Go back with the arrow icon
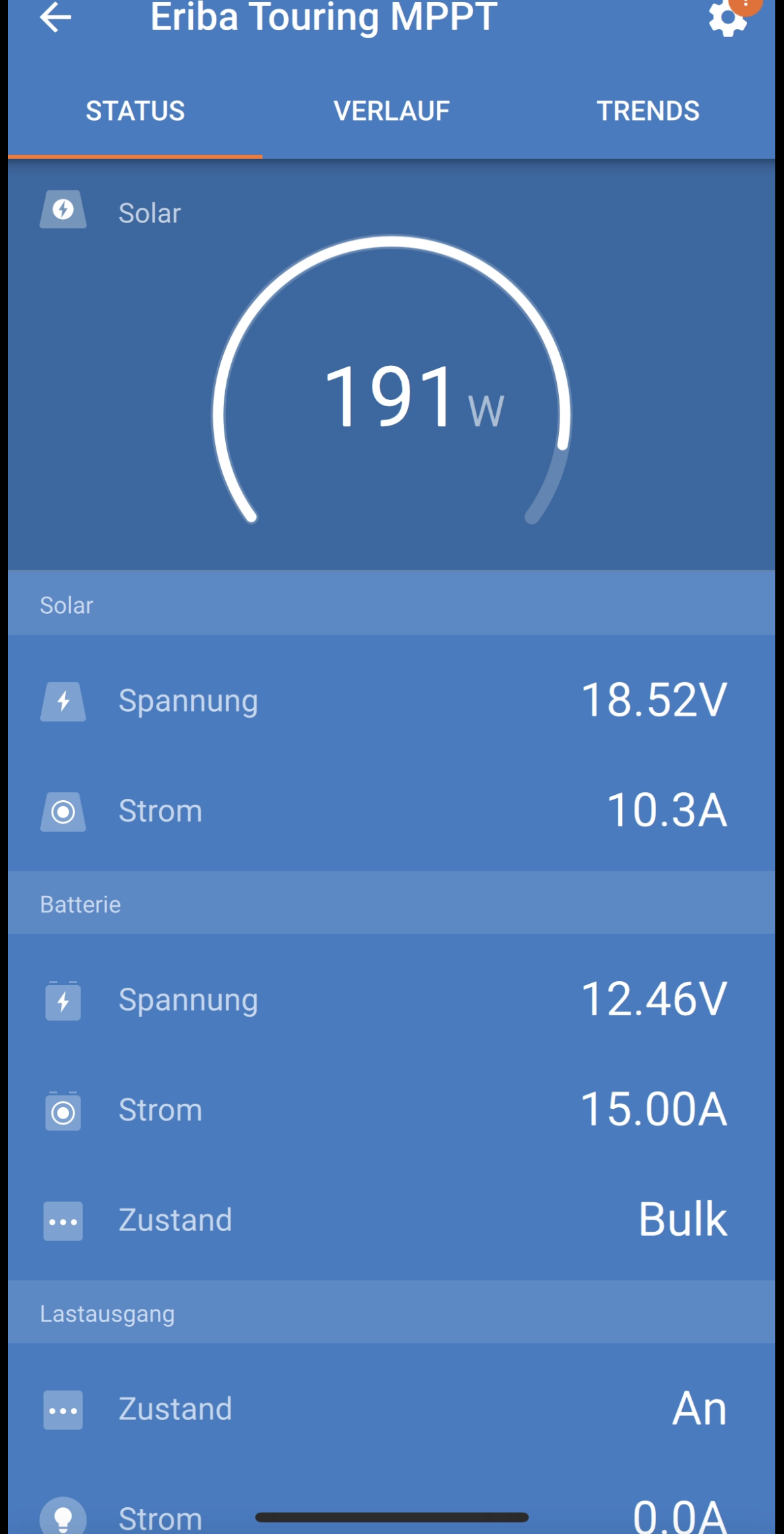This screenshot has width=784, height=1534. 56,17
